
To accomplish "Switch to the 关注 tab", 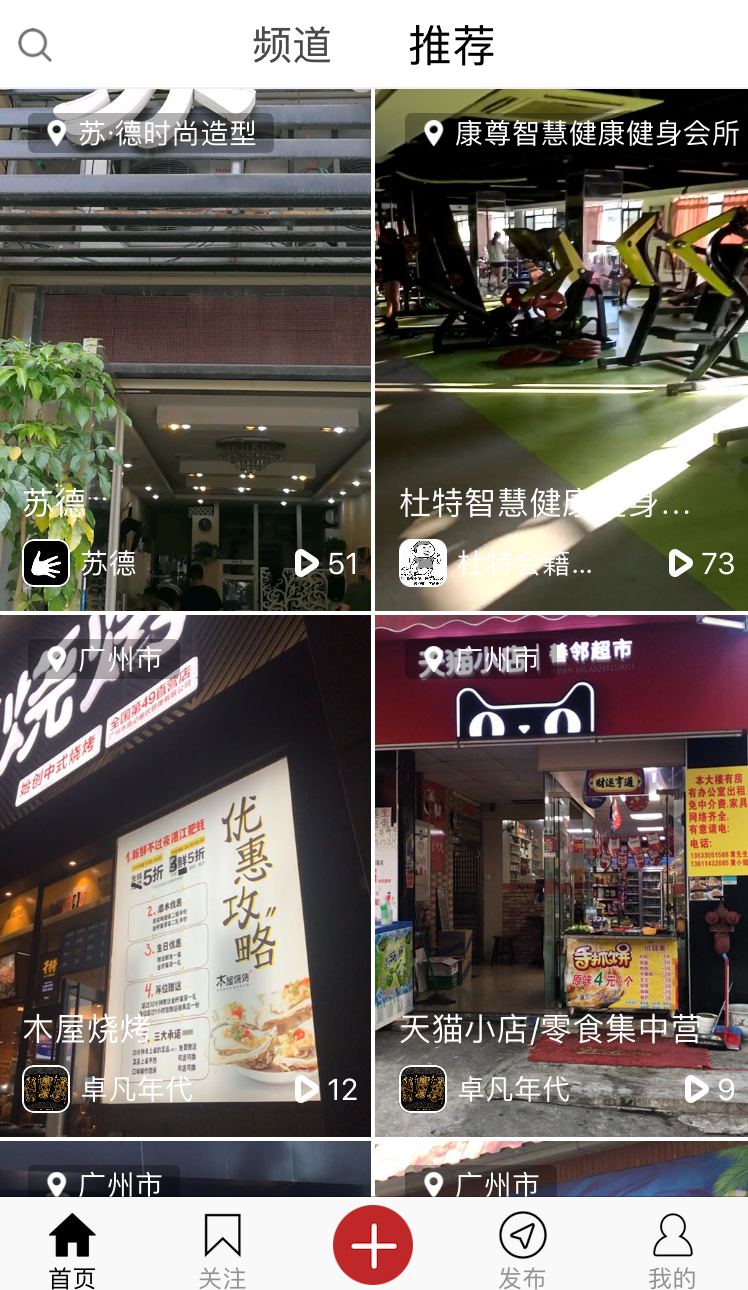I will (222, 1248).
